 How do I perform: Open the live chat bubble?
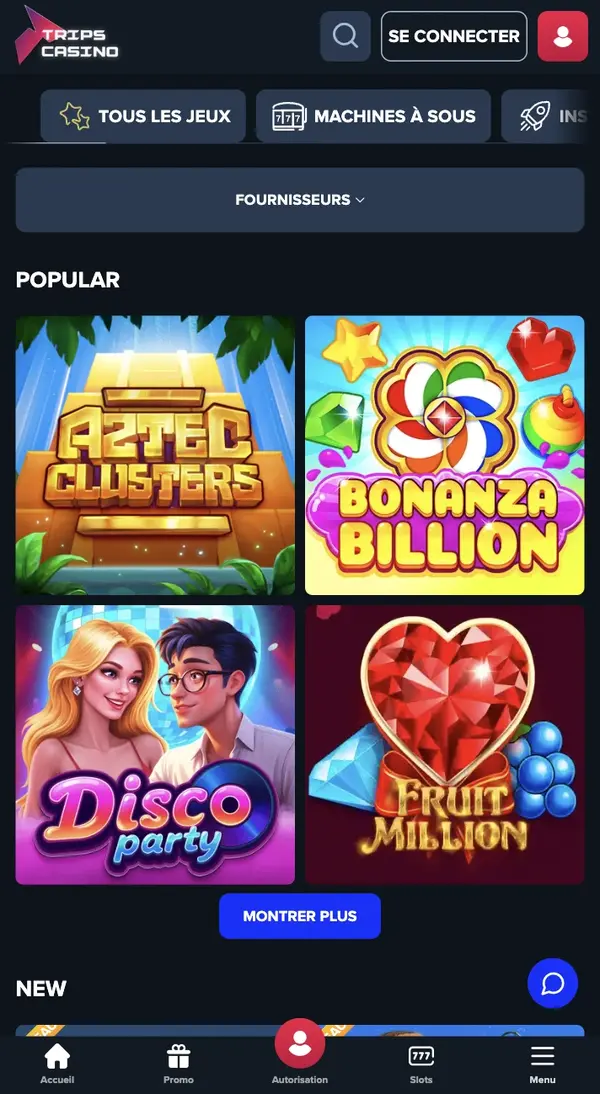click(x=553, y=983)
